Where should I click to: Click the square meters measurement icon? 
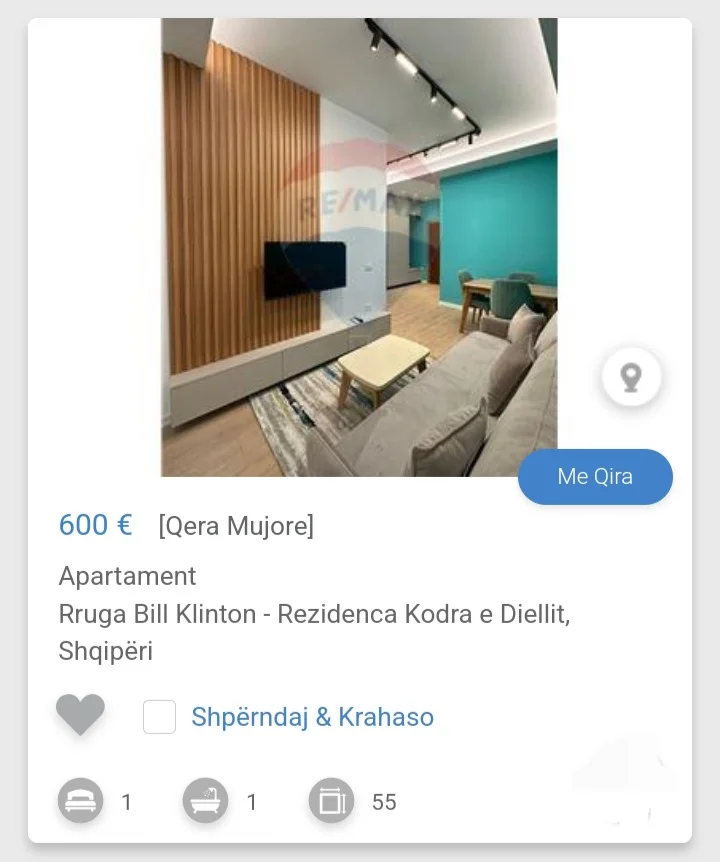point(333,800)
